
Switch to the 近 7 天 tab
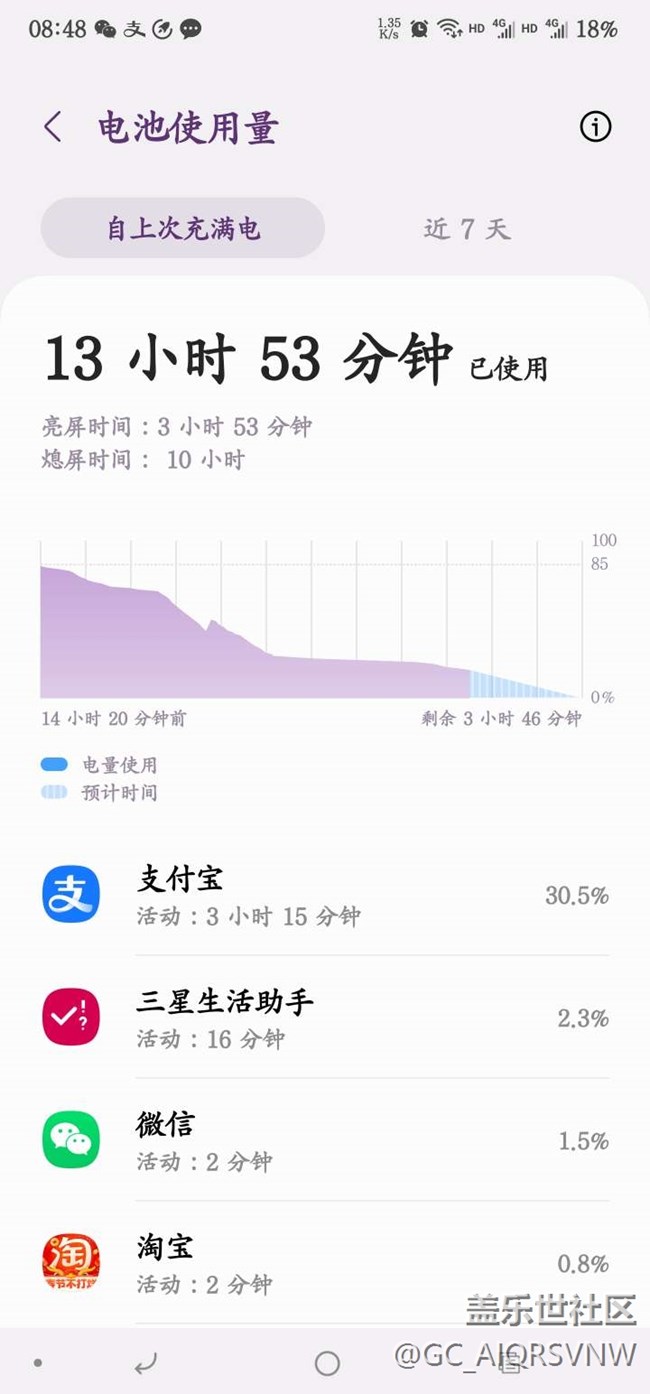(x=467, y=228)
